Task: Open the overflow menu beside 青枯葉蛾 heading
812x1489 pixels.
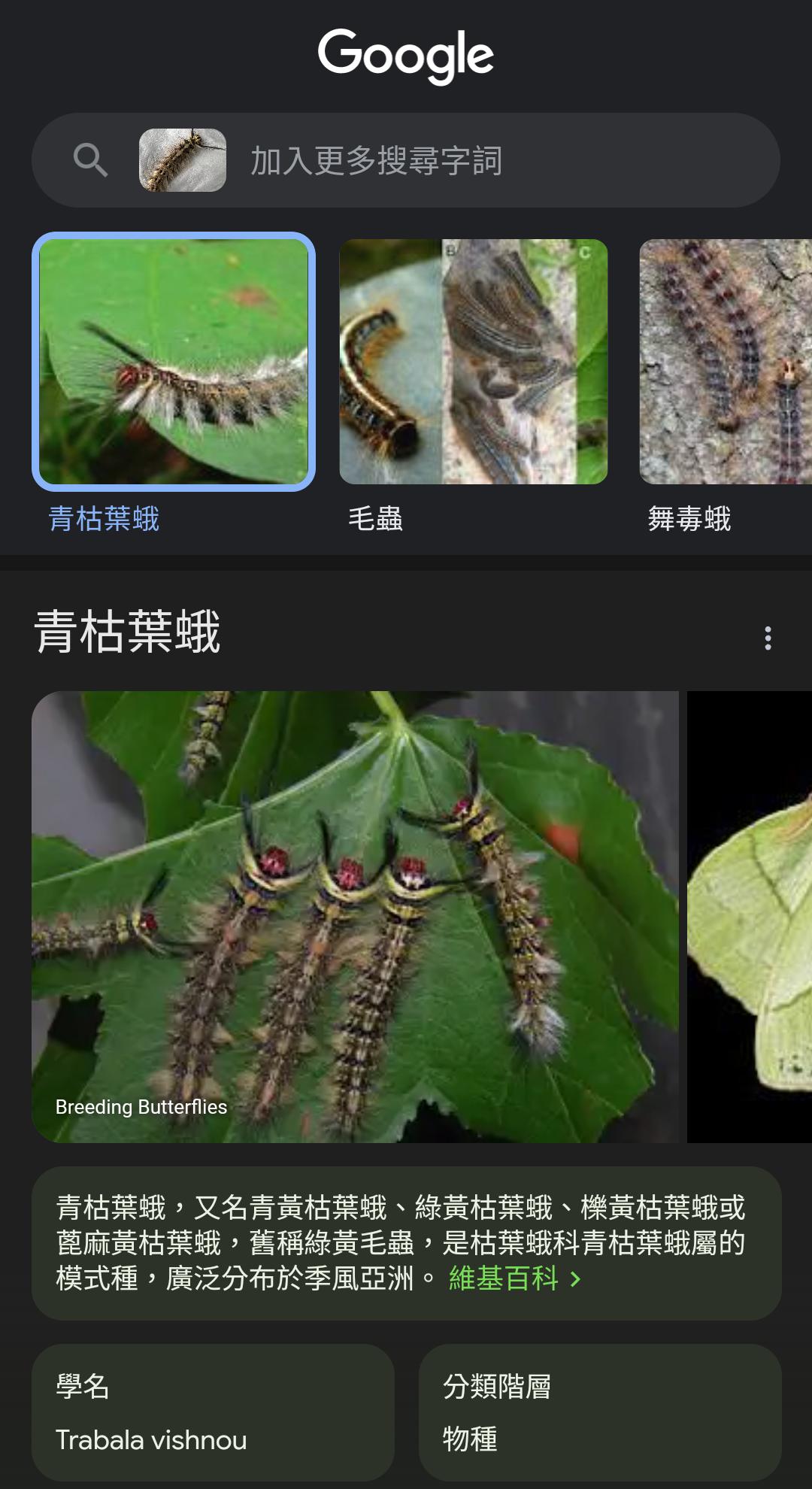Action: [x=767, y=638]
